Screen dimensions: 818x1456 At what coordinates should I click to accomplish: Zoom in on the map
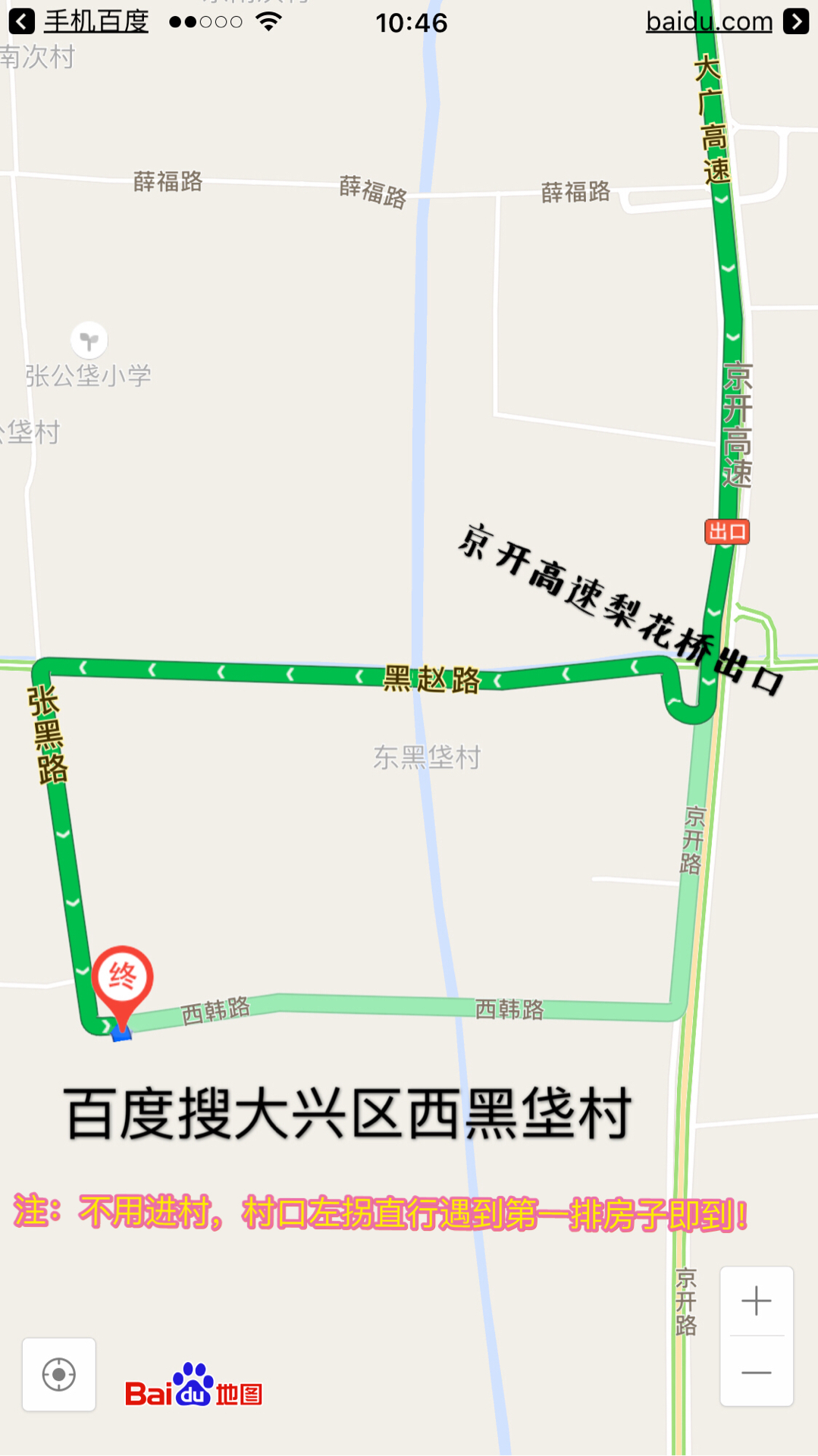(756, 1301)
